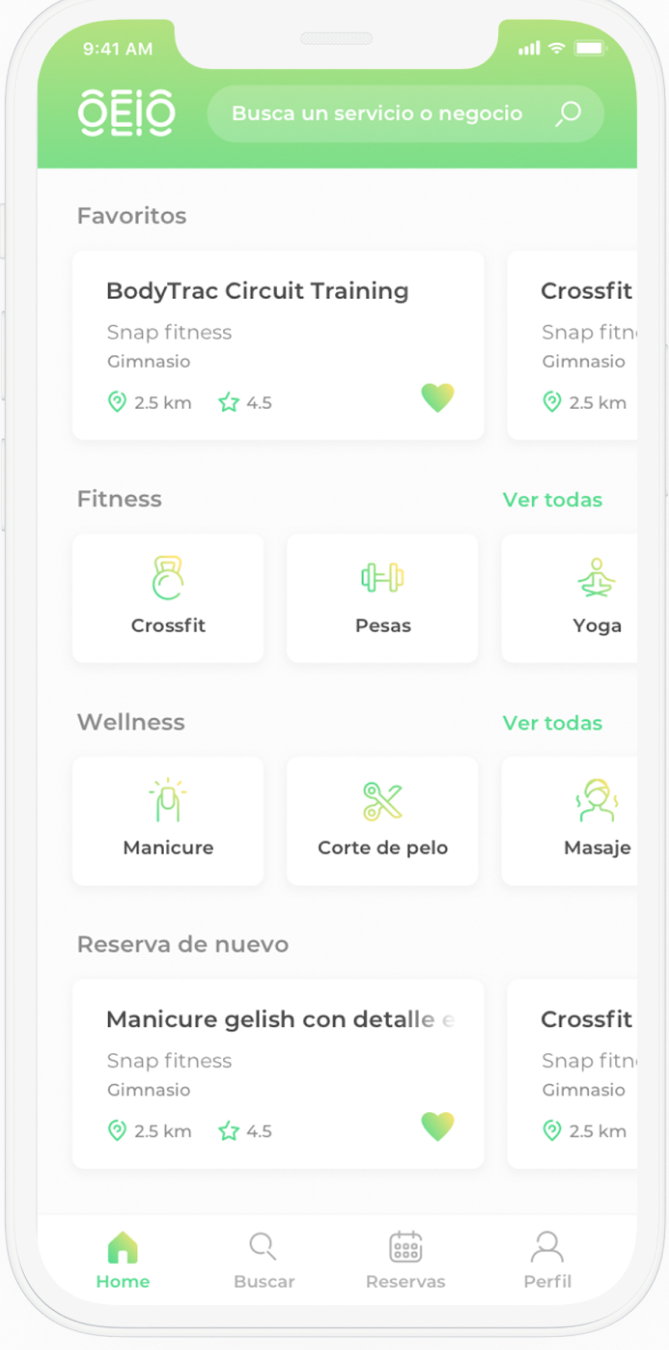
Task: View all Wellness categories
Action: (552, 723)
